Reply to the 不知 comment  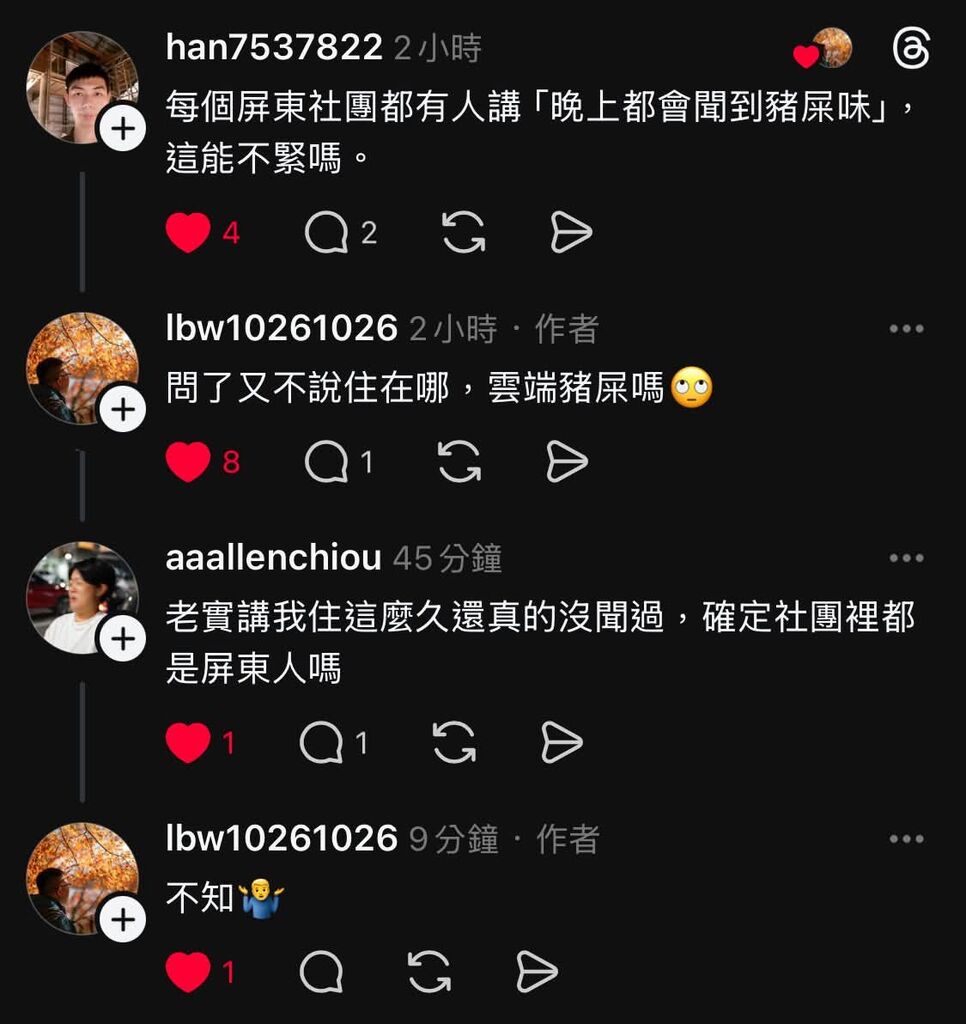[321, 972]
